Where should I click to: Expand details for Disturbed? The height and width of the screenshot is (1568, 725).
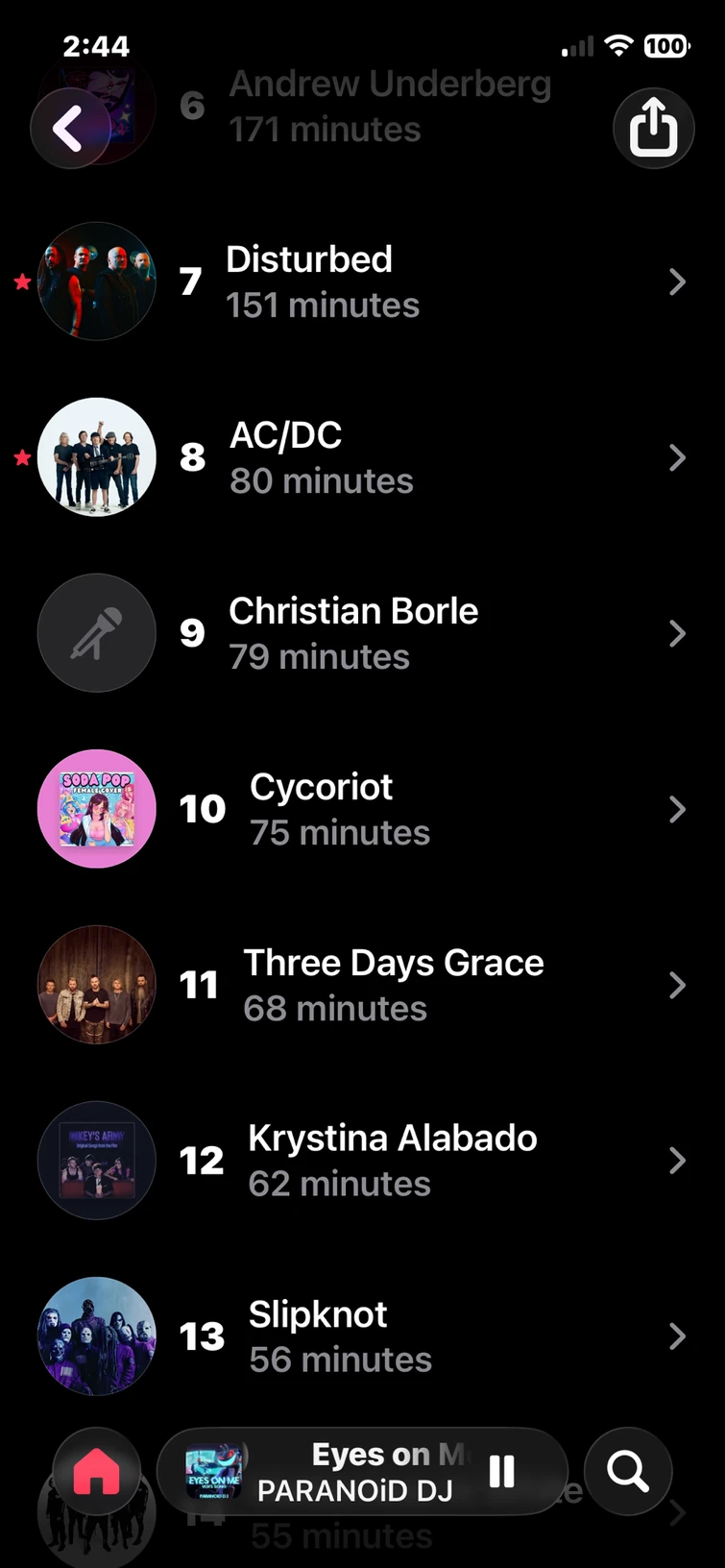pyautogui.click(x=677, y=282)
